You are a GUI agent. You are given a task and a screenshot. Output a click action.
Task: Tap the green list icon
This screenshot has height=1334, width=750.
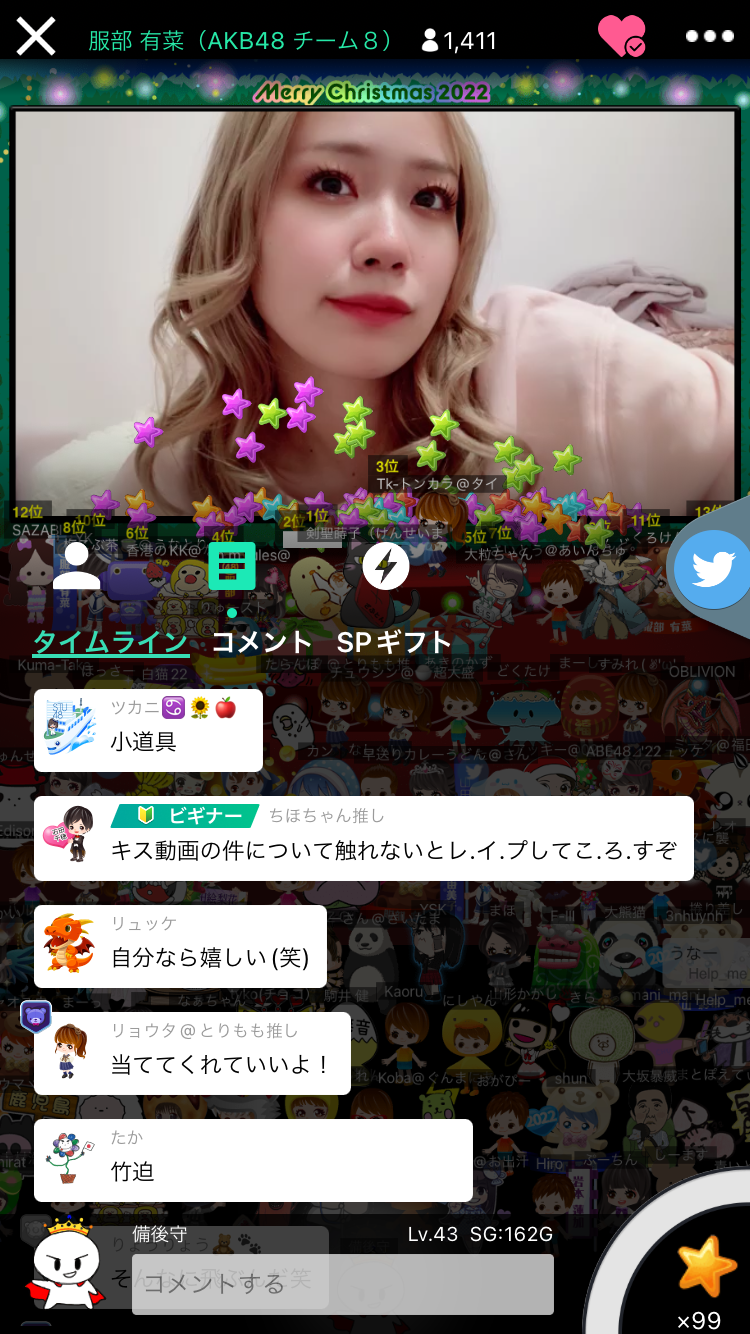231,567
